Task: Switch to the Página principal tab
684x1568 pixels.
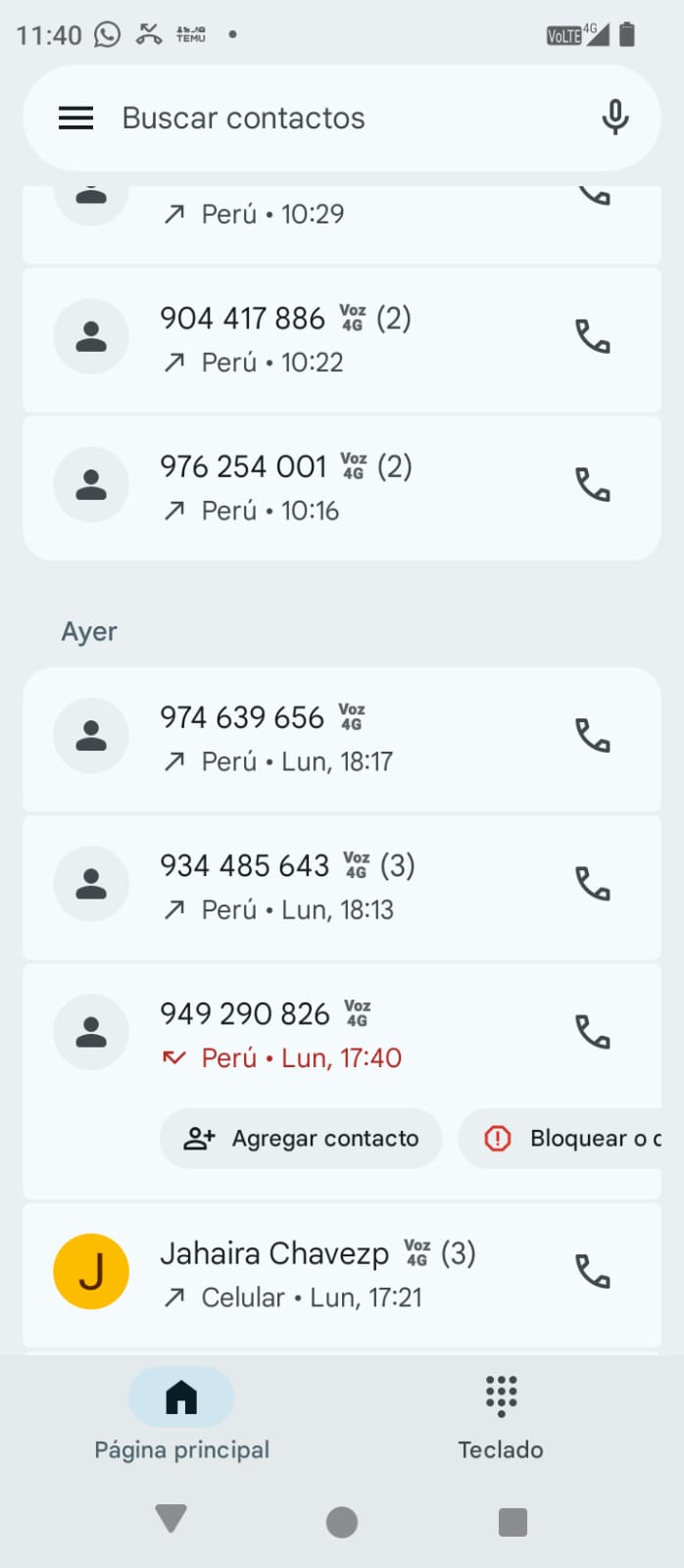Action: pyautogui.click(x=181, y=1413)
